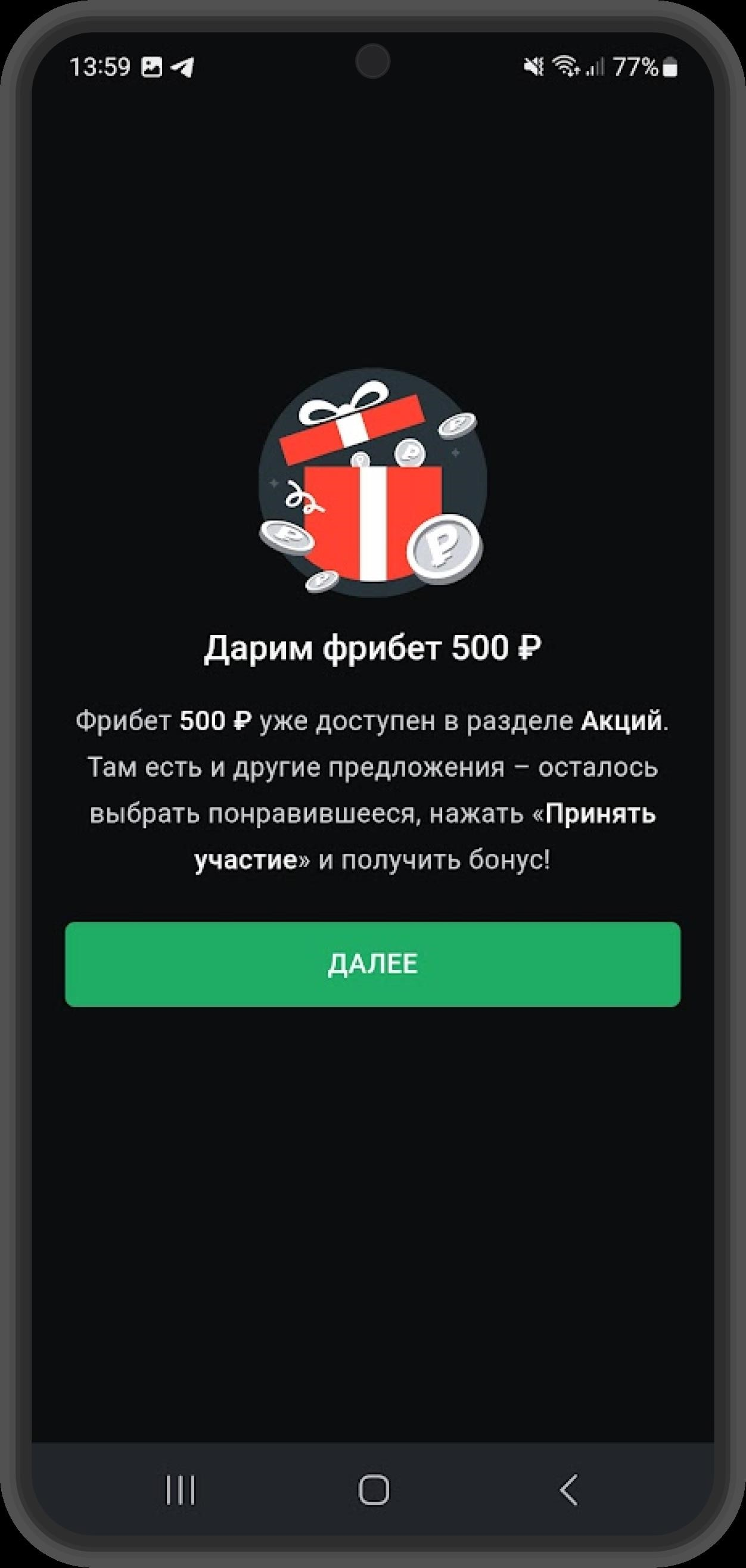Open recent apps from the navigation bar
The width and height of the screenshot is (746, 1568).
pos(181,1489)
